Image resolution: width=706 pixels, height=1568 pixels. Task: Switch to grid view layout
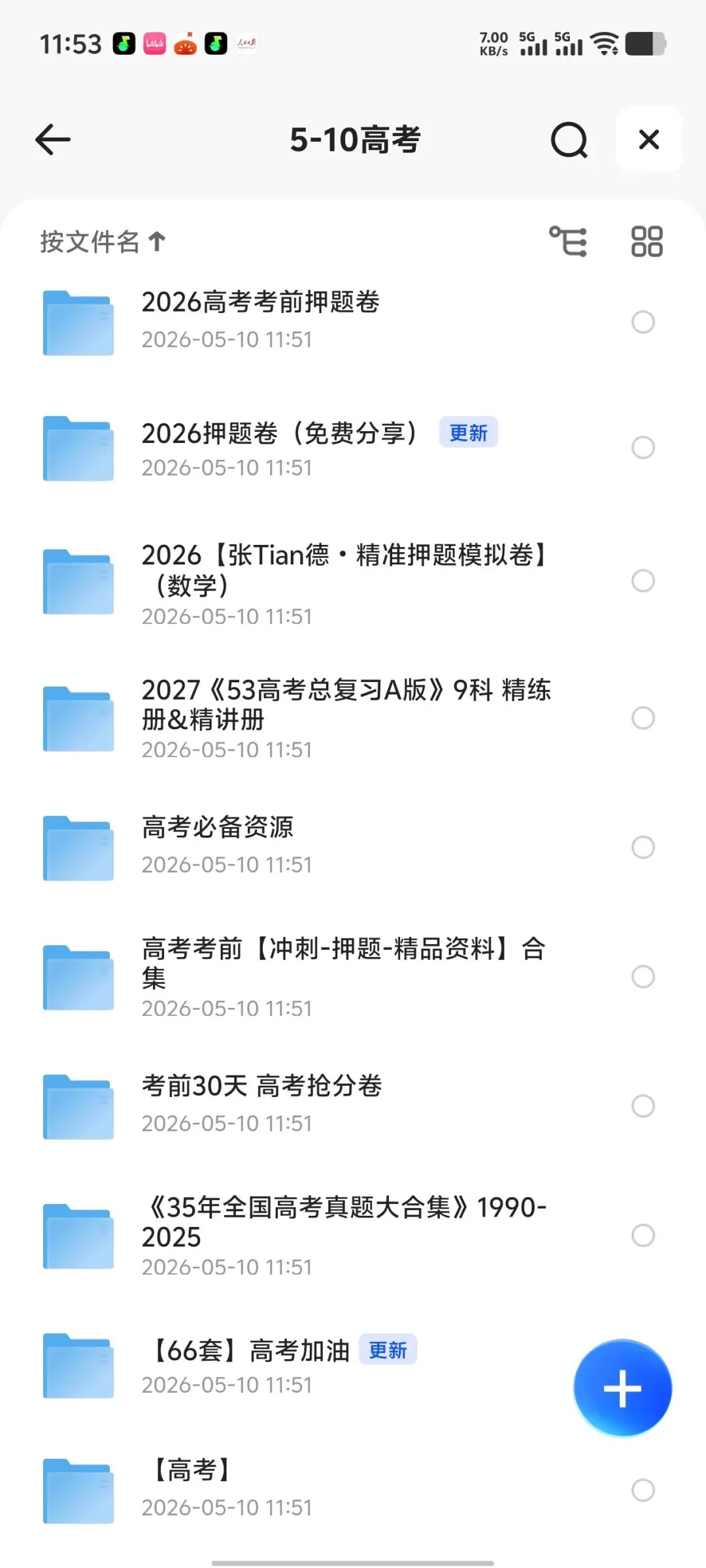pos(647,242)
